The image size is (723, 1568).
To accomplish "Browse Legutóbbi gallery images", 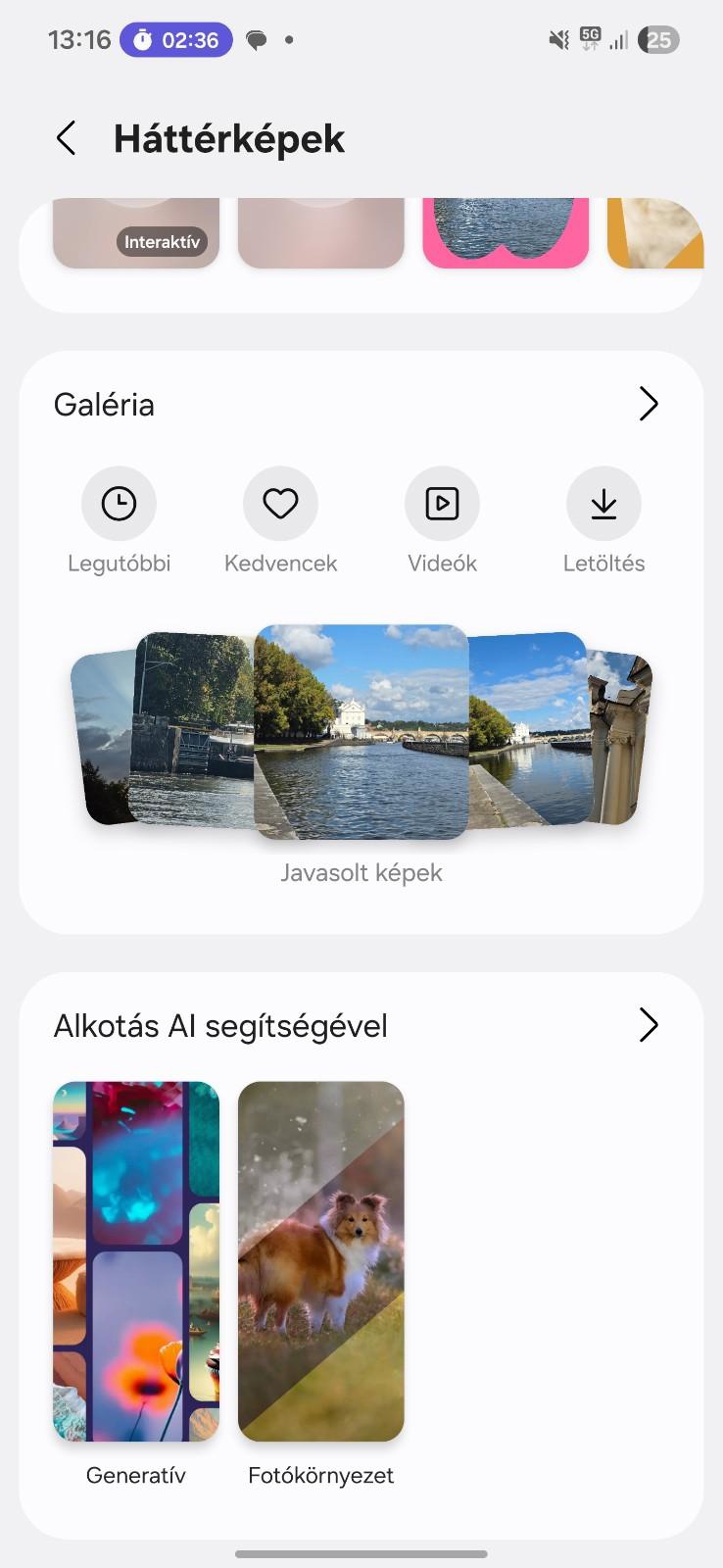I will (119, 504).
